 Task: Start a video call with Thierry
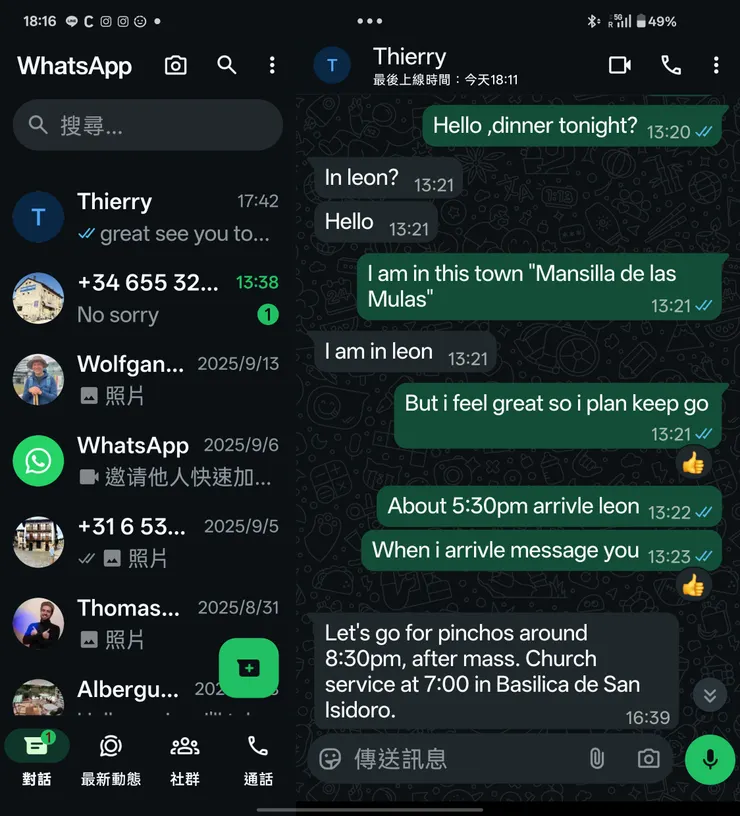click(x=620, y=66)
